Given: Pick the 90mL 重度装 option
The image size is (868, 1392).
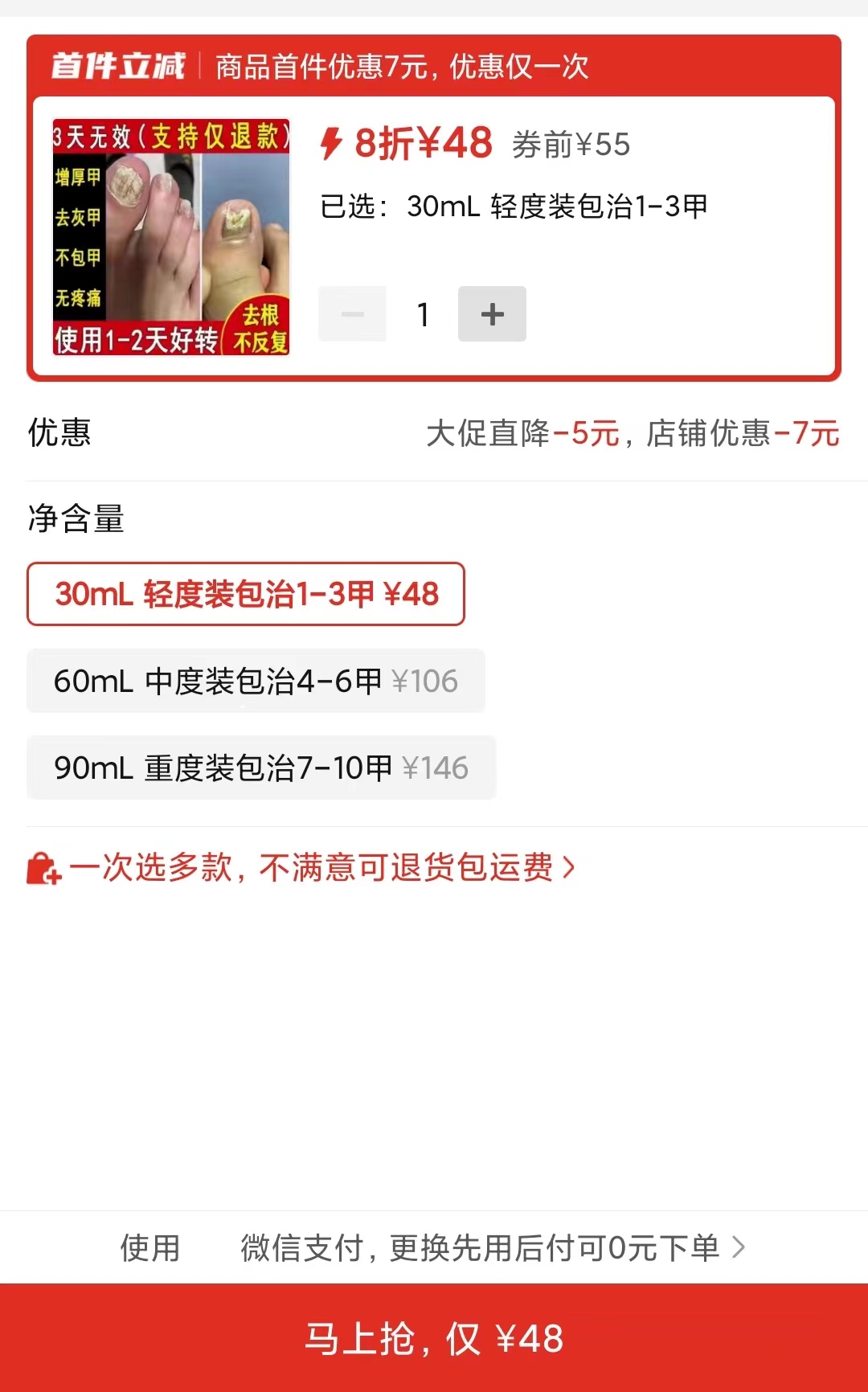Looking at the screenshot, I should click(261, 768).
